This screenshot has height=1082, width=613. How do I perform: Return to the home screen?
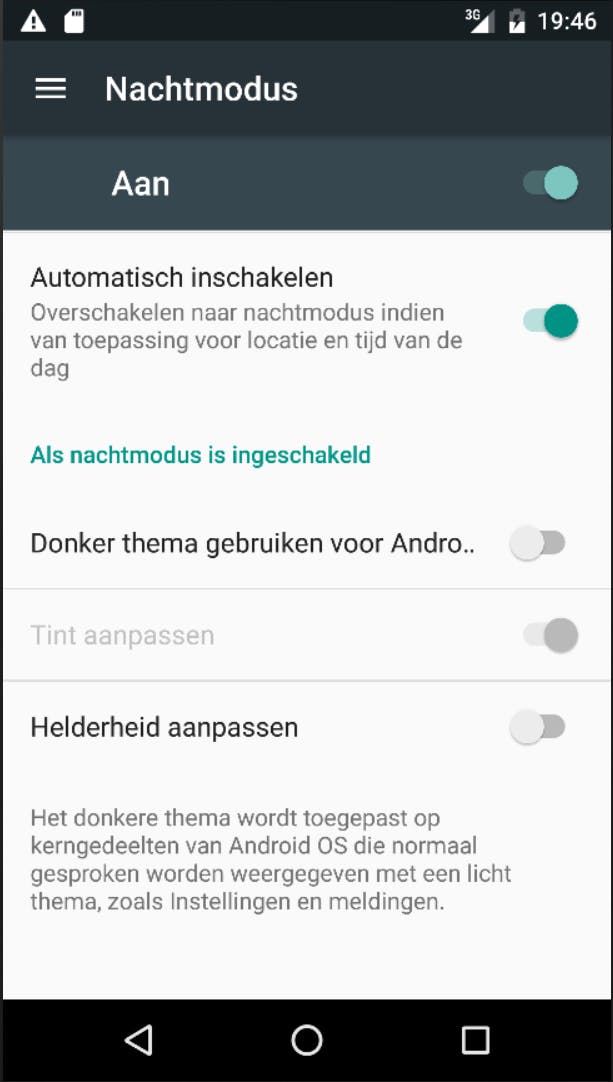tap(307, 1040)
